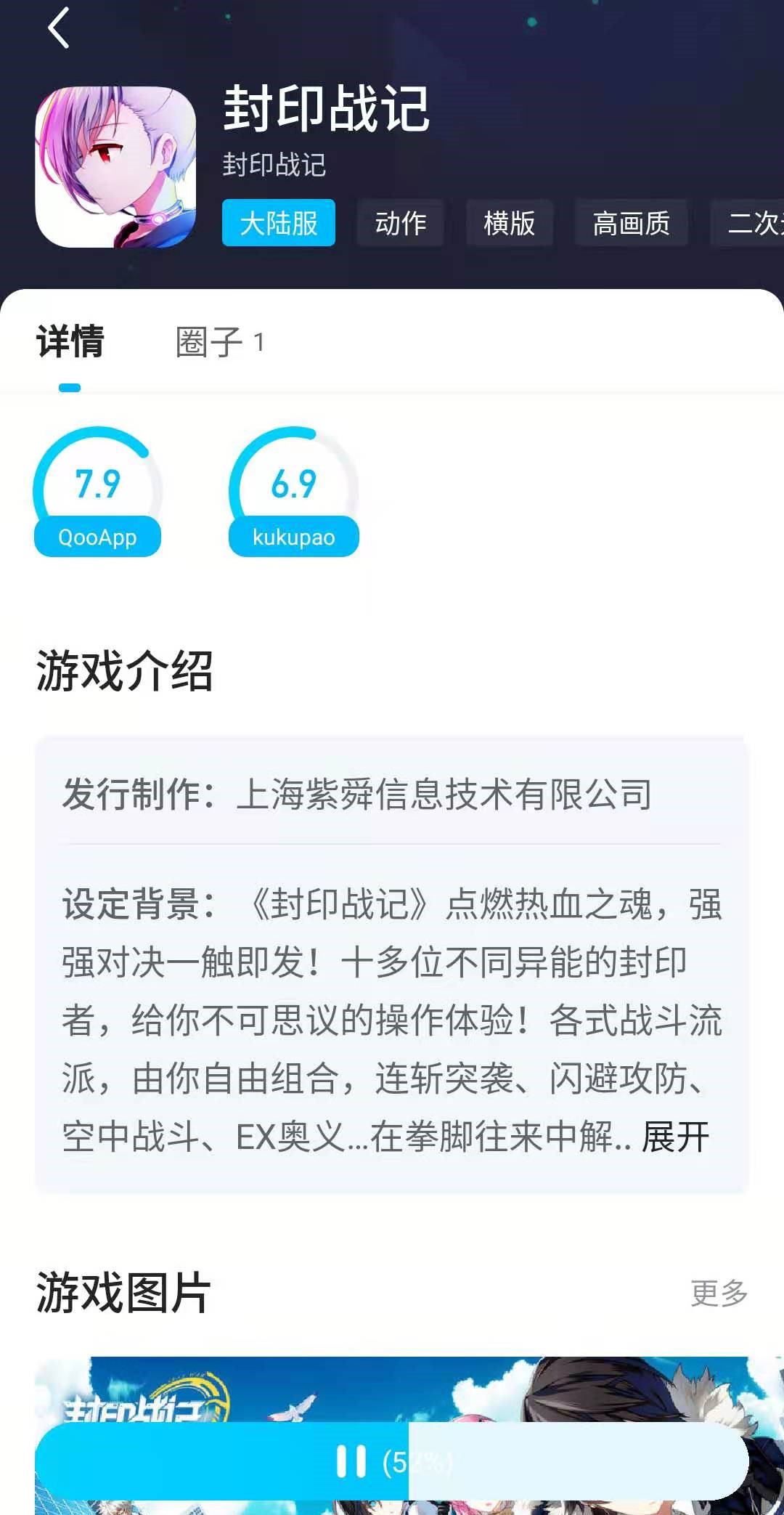Screen dimensions: 784x1515
Task: Switch to the 圈子 tab
Action: pos(219,342)
